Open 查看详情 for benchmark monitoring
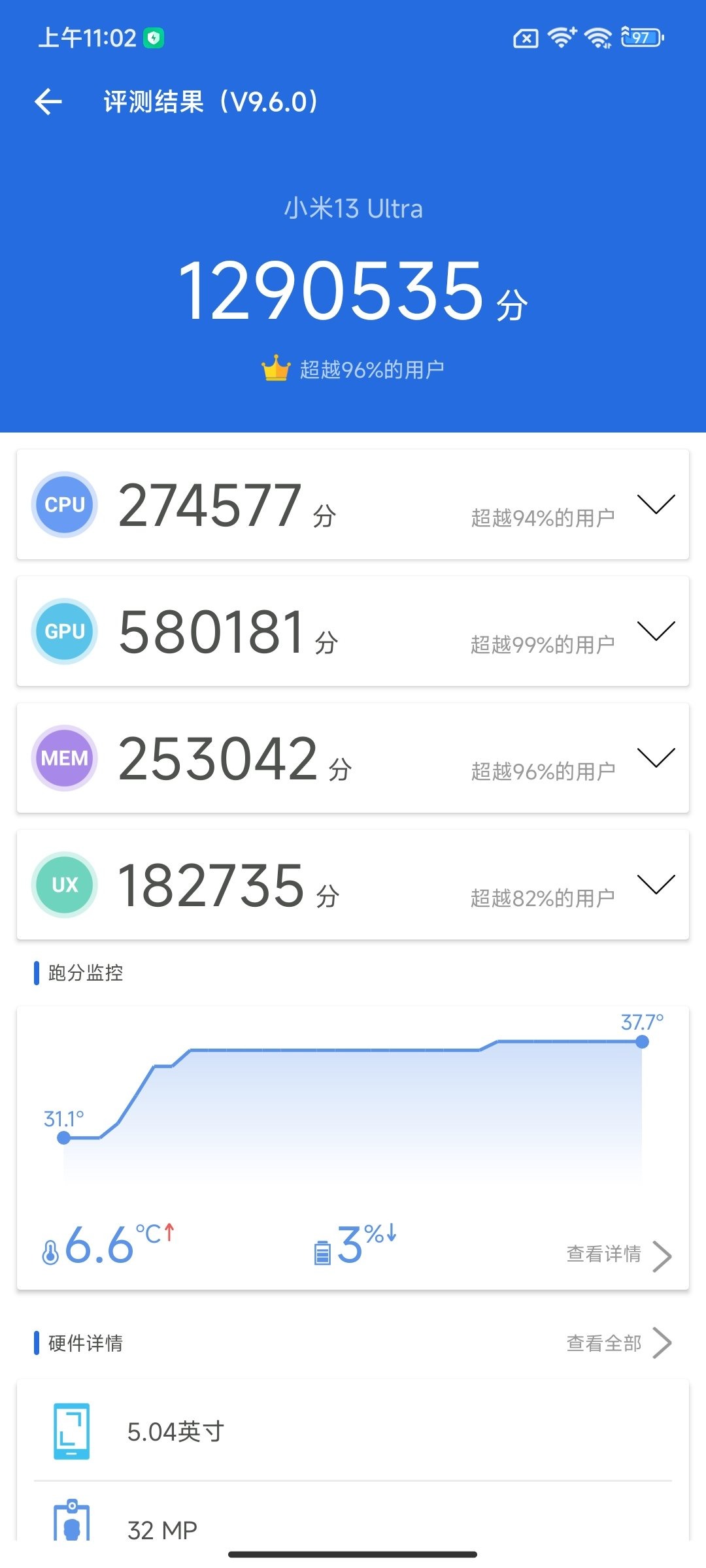Screen dimensions: 706x1568 pos(618,1254)
